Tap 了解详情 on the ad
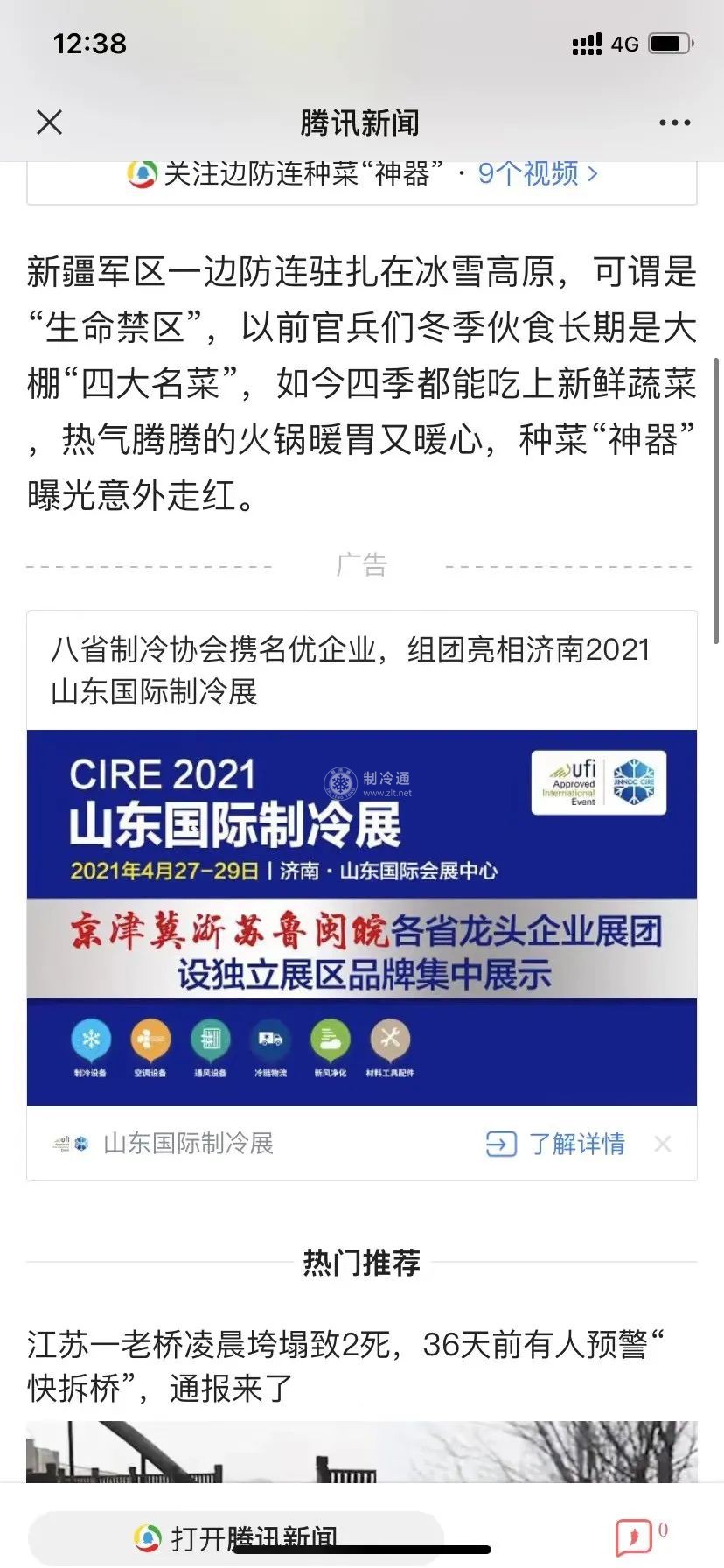The width and height of the screenshot is (724, 1568). 556,1144
